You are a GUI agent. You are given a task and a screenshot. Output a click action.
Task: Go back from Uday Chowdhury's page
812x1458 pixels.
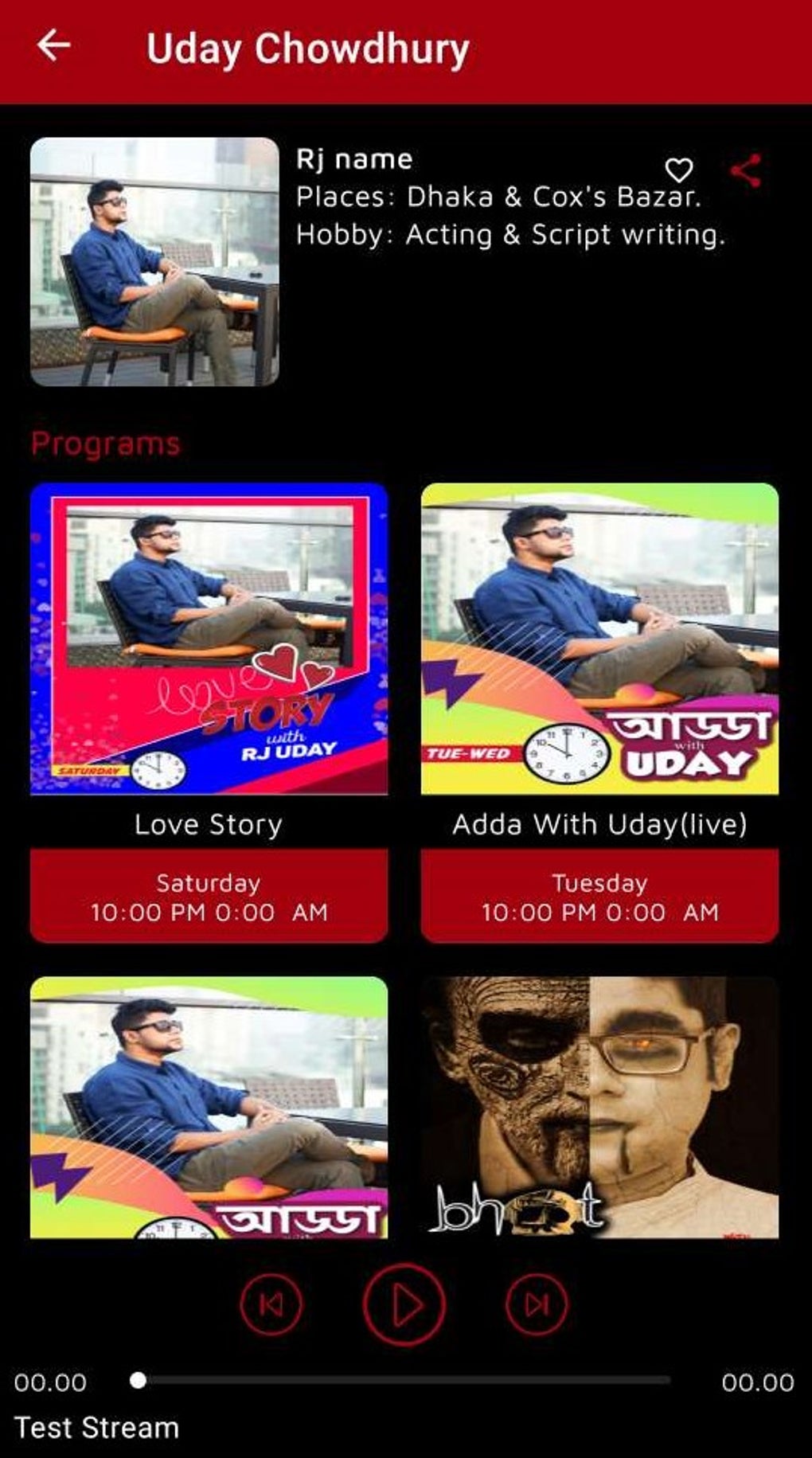(x=54, y=45)
